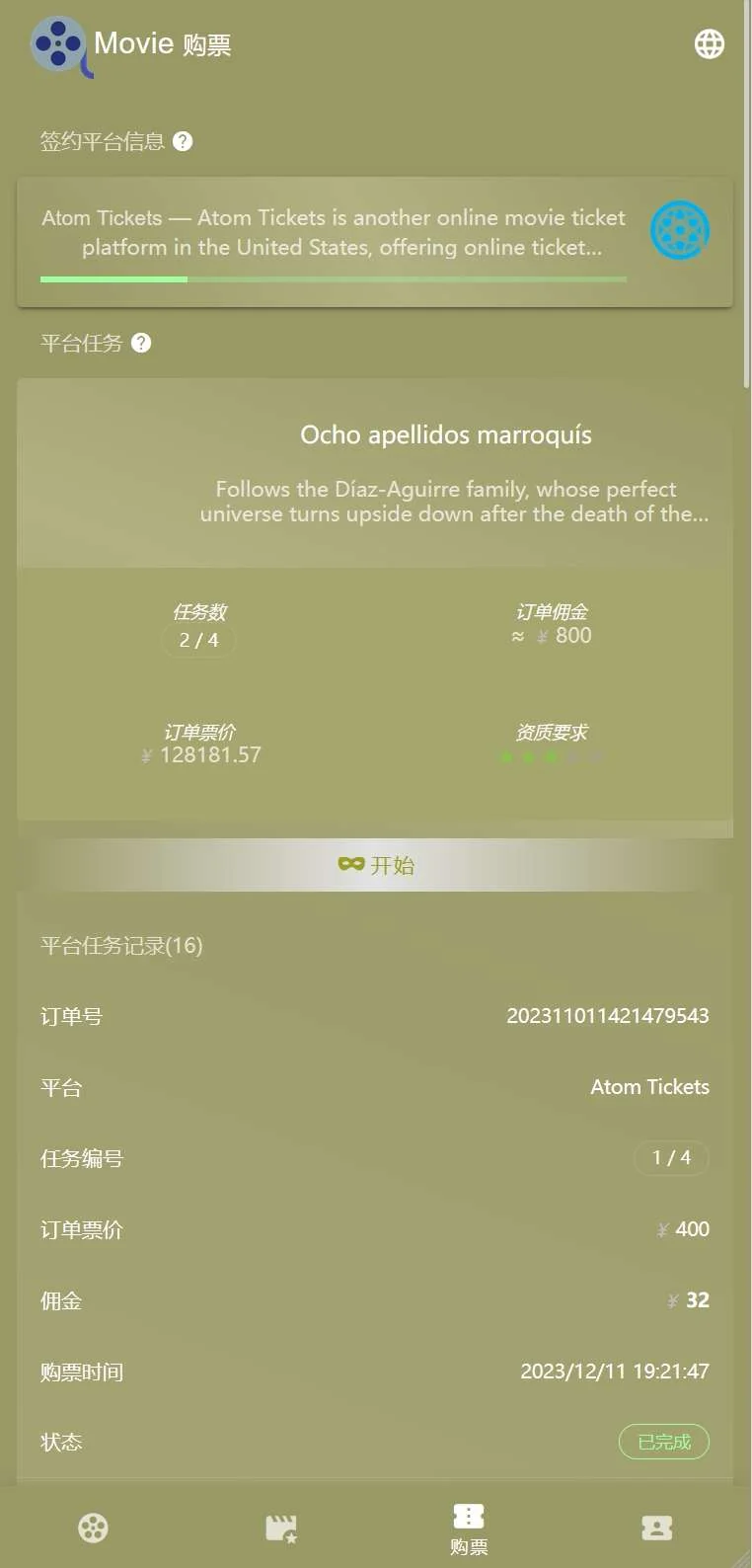
Task: Switch to the film reel home tab
Action: tap(94, 1528)
